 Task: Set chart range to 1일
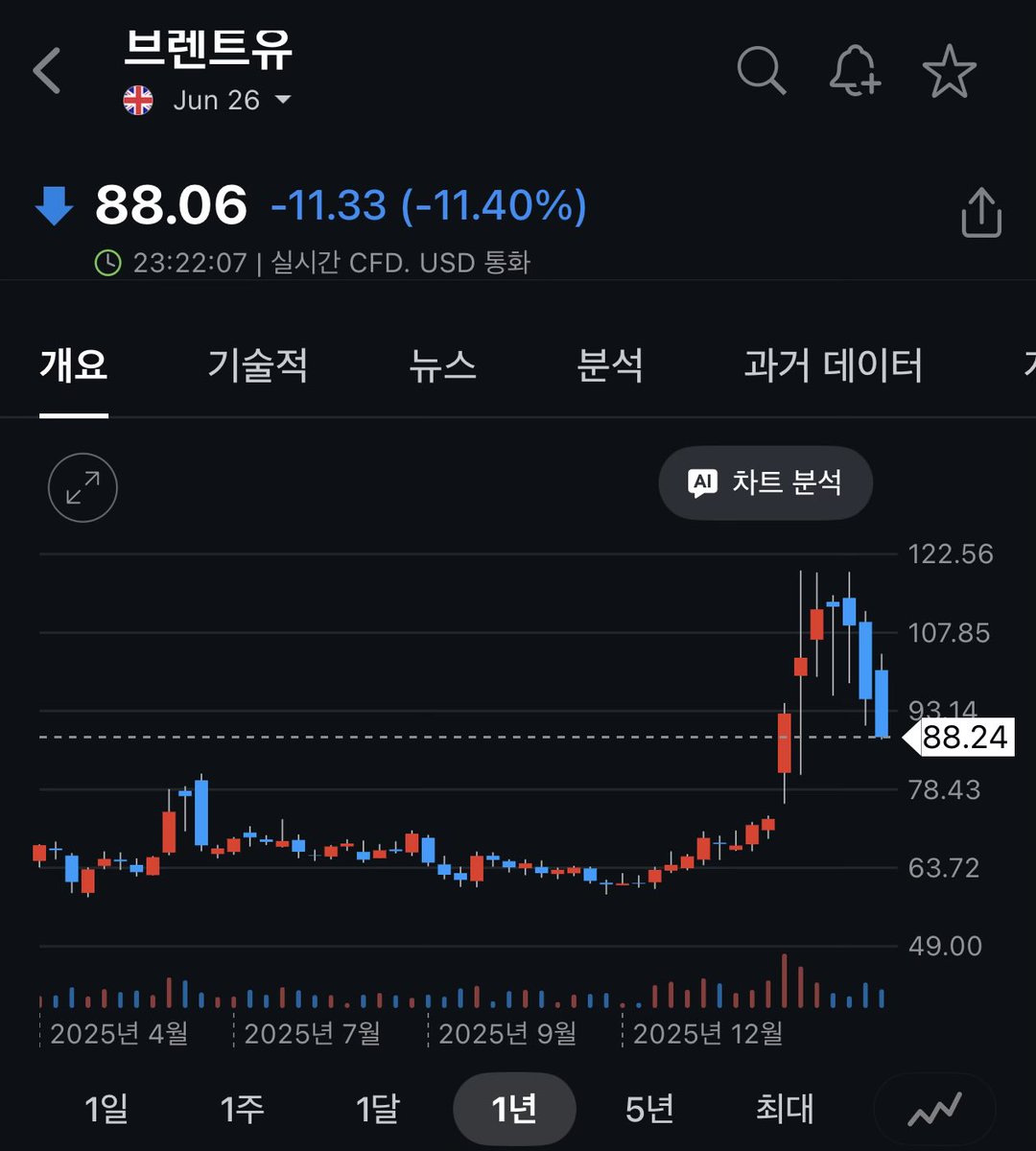(x=106, y=1109)
